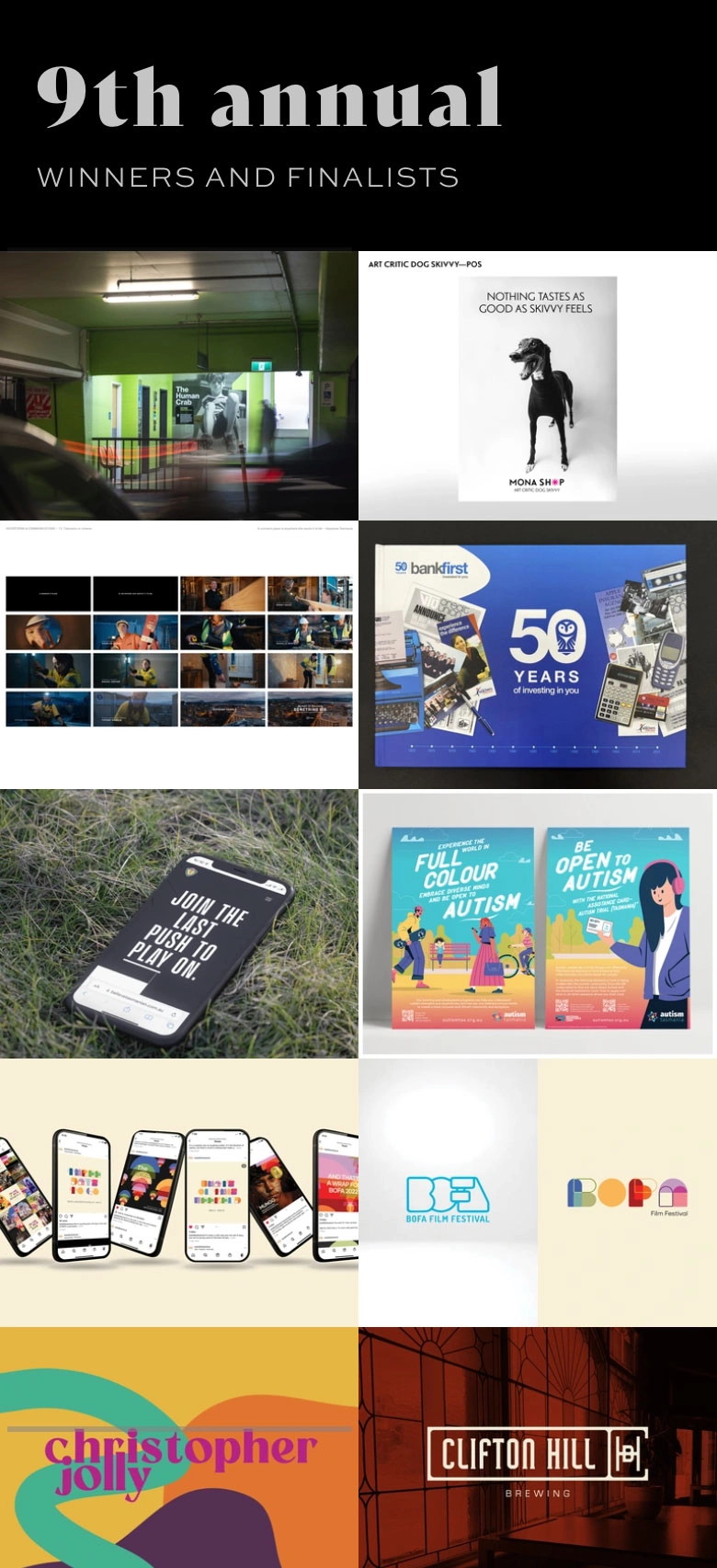Open the video stills grid project
This screenshot has height=1568, width=717.
[x=179, y=655]
